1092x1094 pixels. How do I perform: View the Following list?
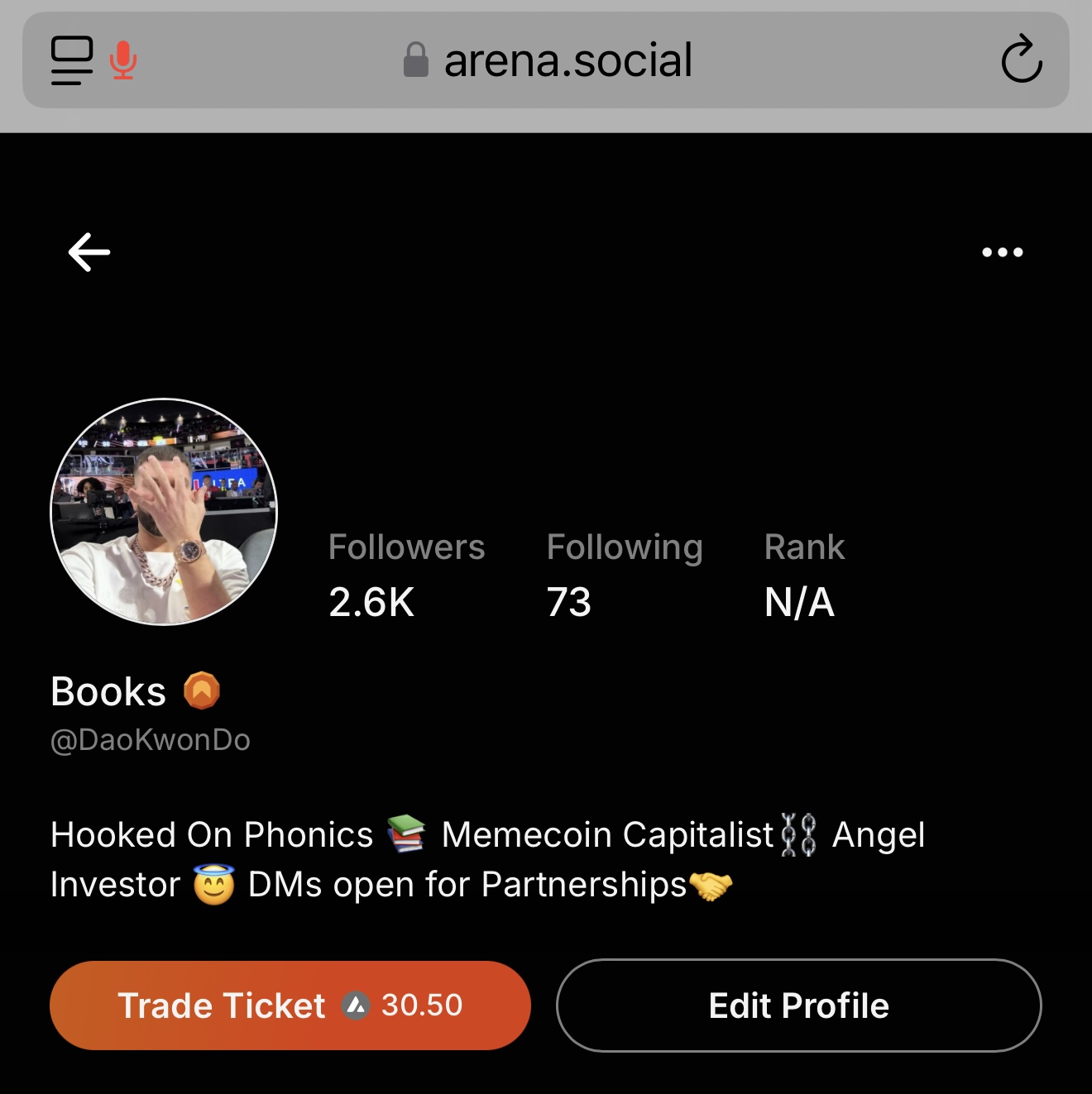tap(625, 576)
